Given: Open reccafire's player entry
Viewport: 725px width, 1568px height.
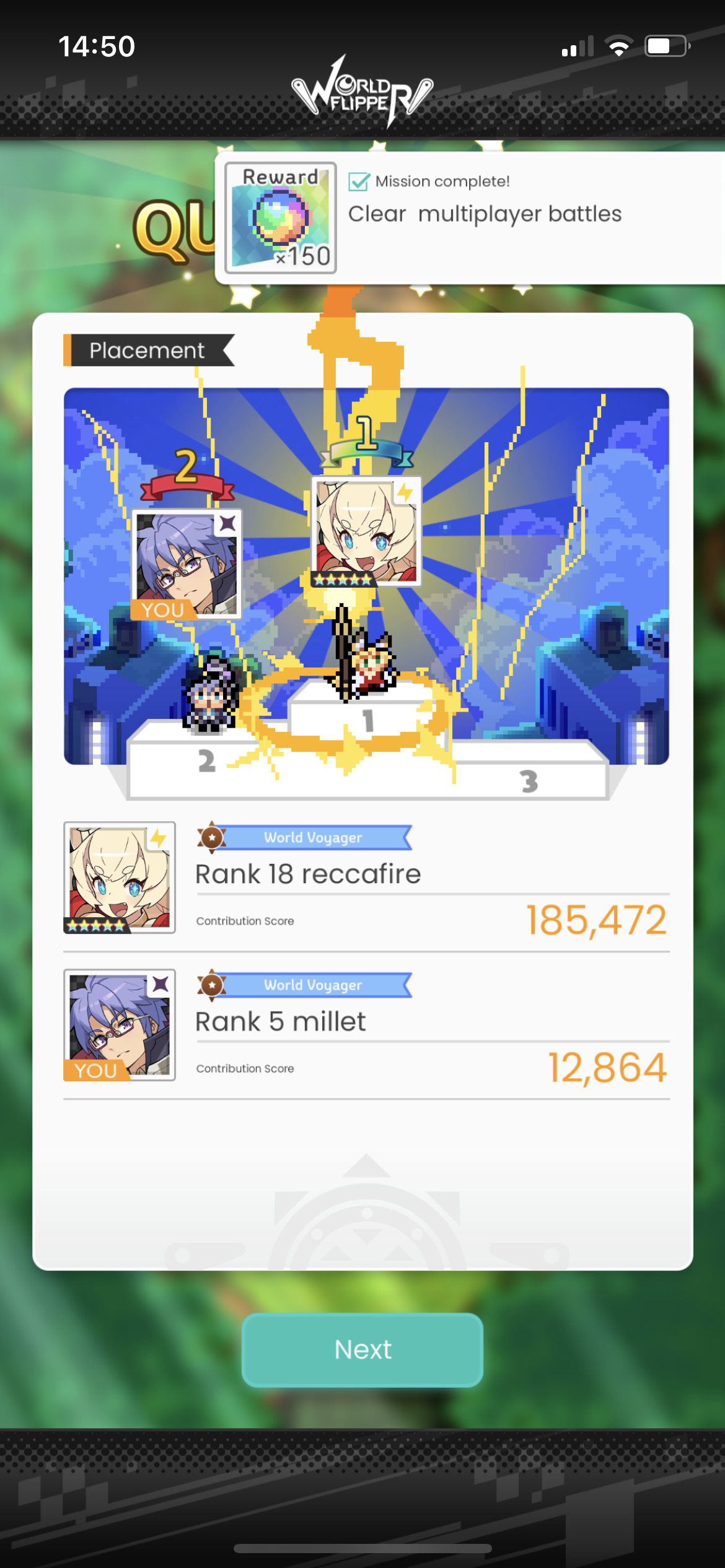Looking at the screenshot, I should pos(366,879).
